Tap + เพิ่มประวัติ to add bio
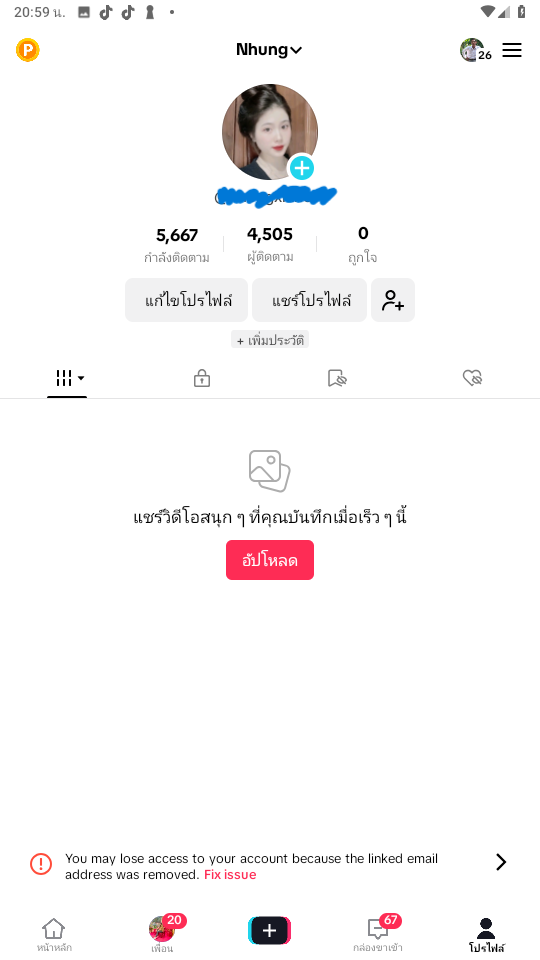 270,340
